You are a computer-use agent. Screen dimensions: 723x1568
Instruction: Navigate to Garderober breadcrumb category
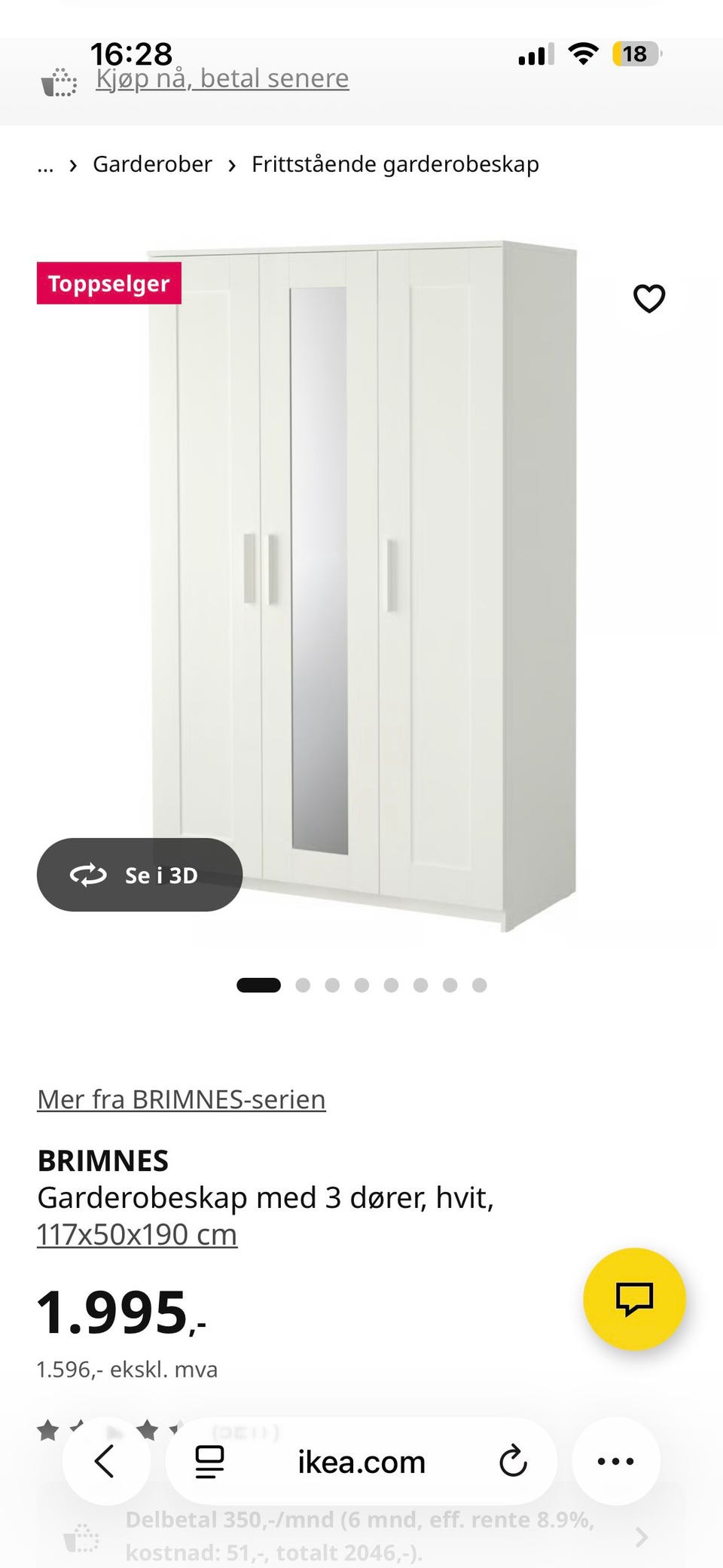pyautogui.click(x=152, y=164)
